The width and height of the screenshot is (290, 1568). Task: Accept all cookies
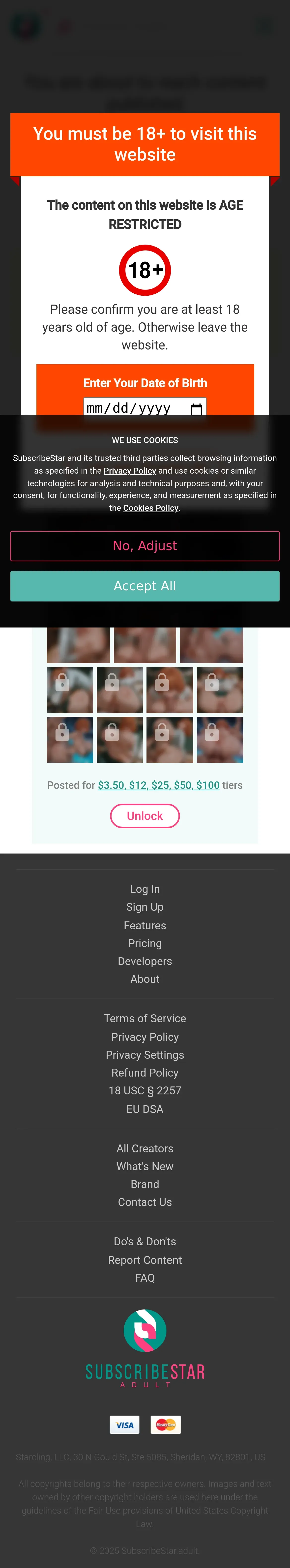click(x=145, y=586)
